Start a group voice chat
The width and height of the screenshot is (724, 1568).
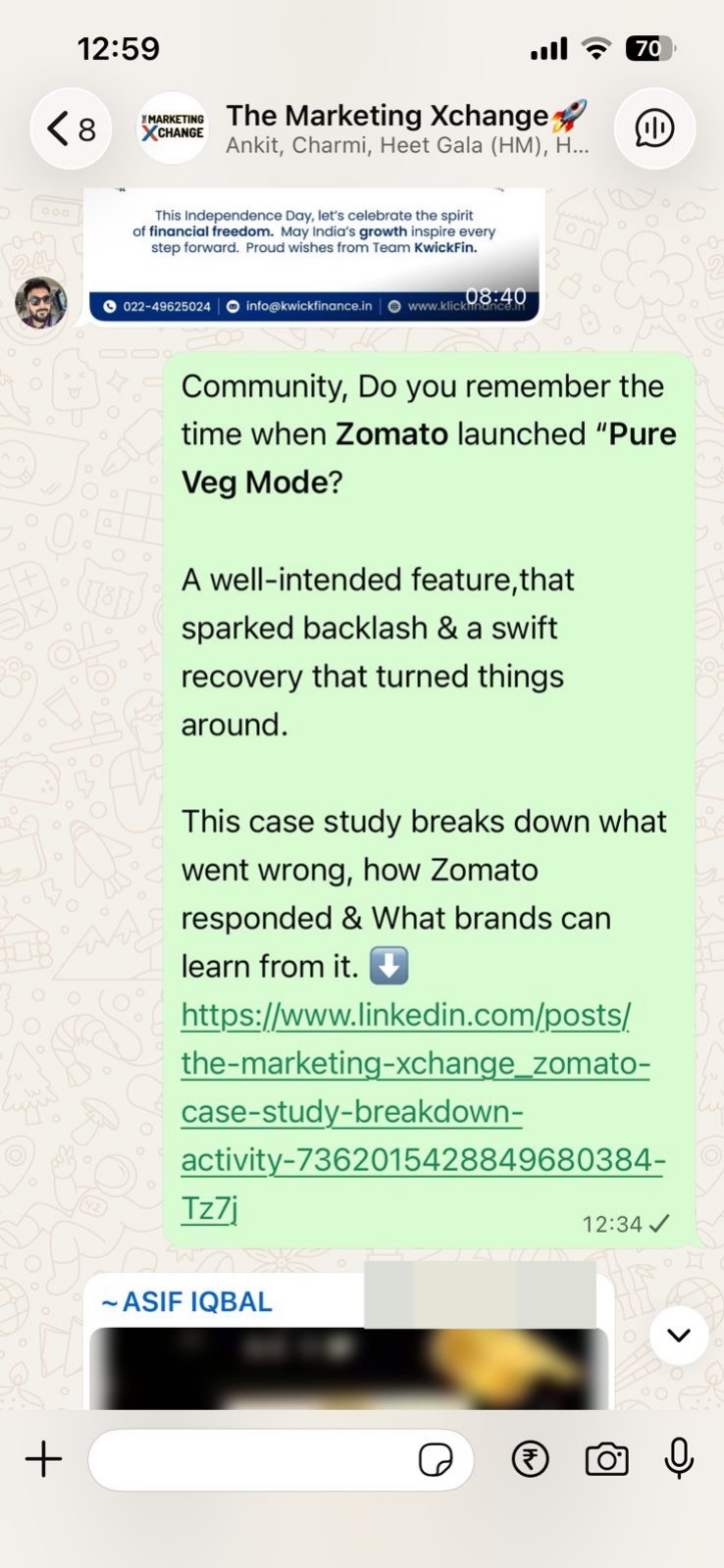pyautogui.click(x=653, y=128)
